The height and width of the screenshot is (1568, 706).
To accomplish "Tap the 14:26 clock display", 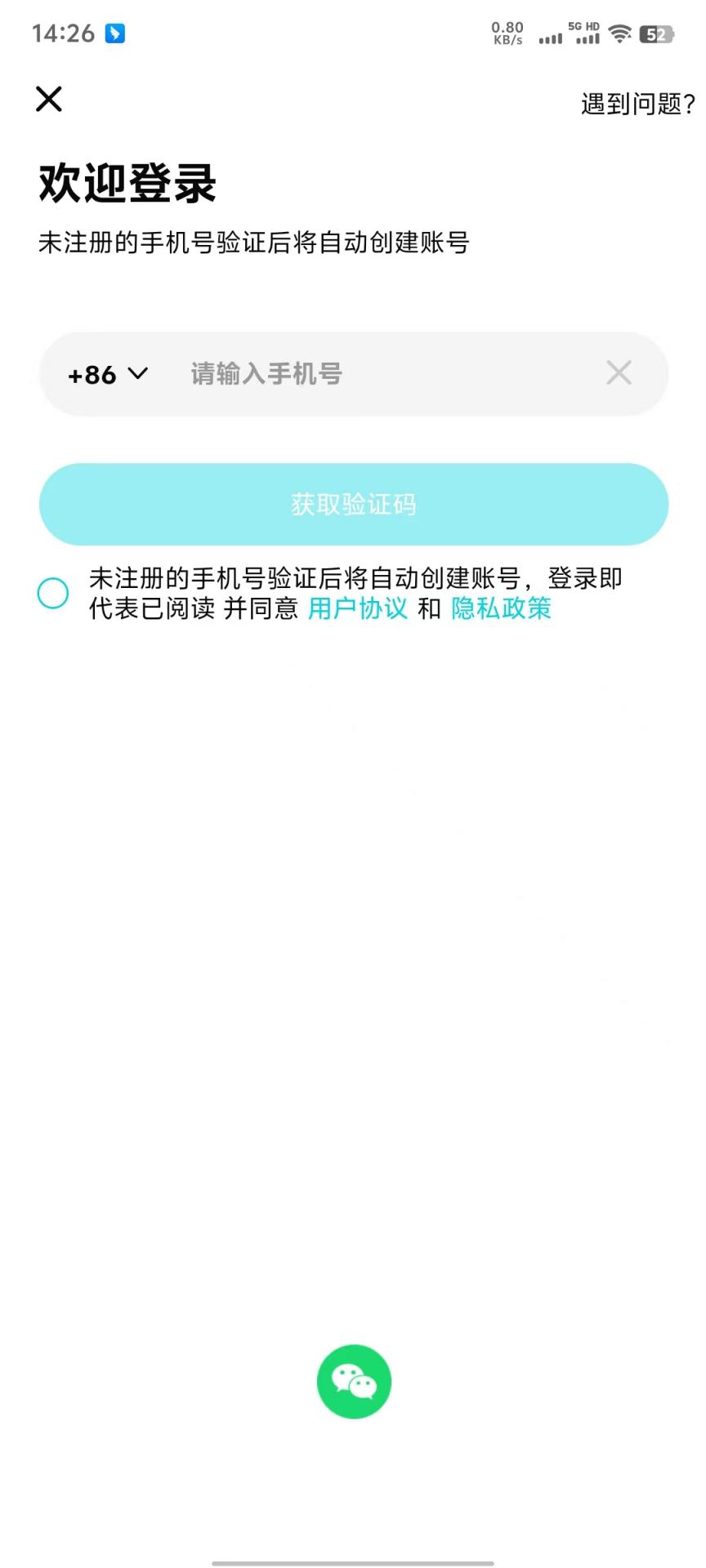I will [61, 33].
